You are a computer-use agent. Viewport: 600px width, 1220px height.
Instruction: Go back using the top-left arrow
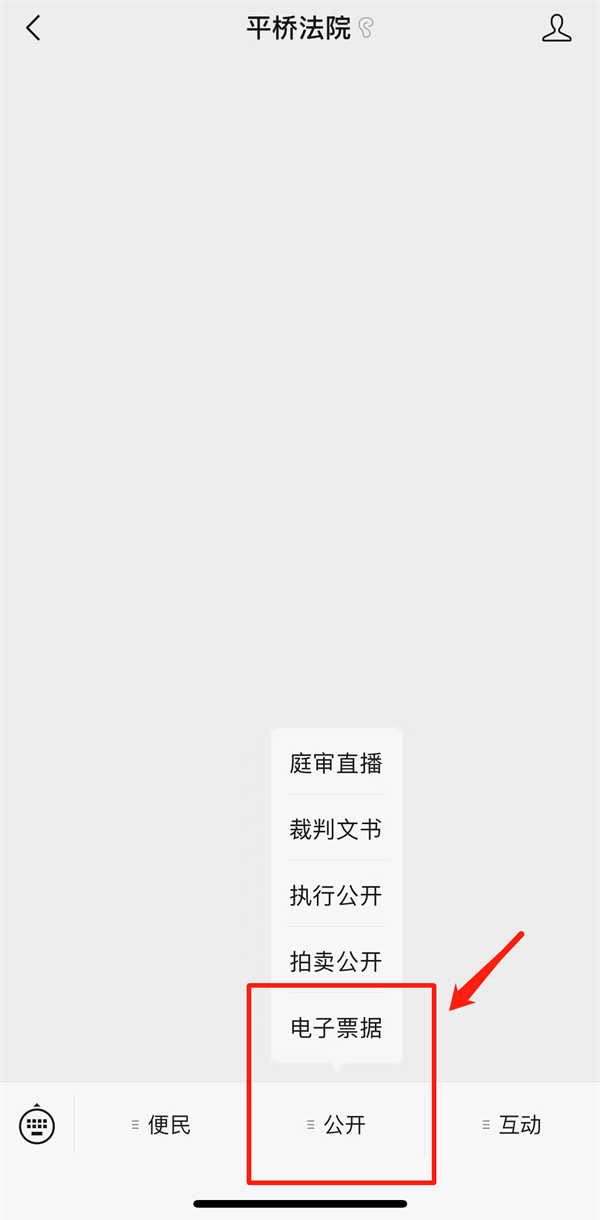(34, 28)
